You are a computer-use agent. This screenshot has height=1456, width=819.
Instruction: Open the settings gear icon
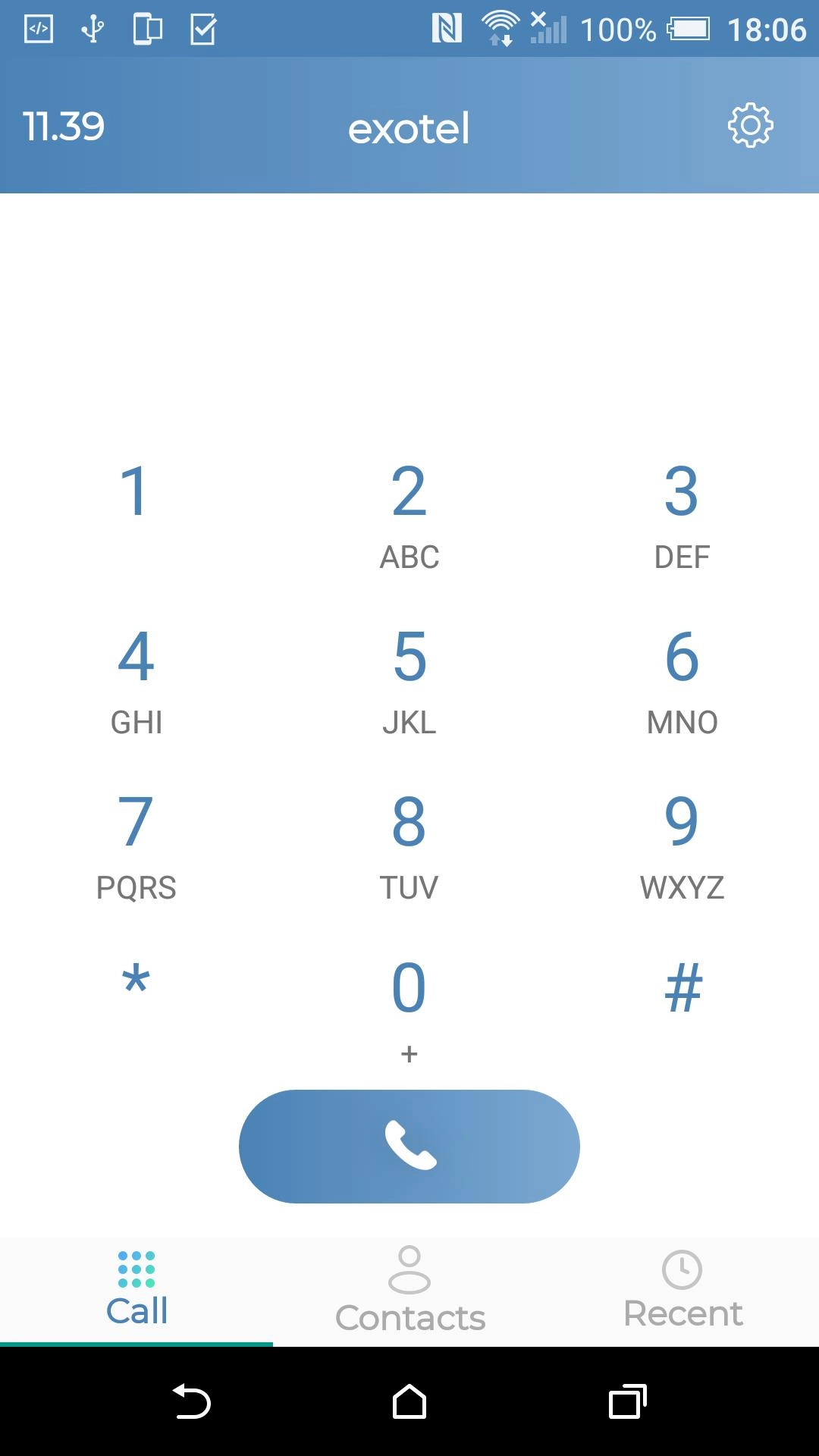pyautogui.click(x=750, y=125)
